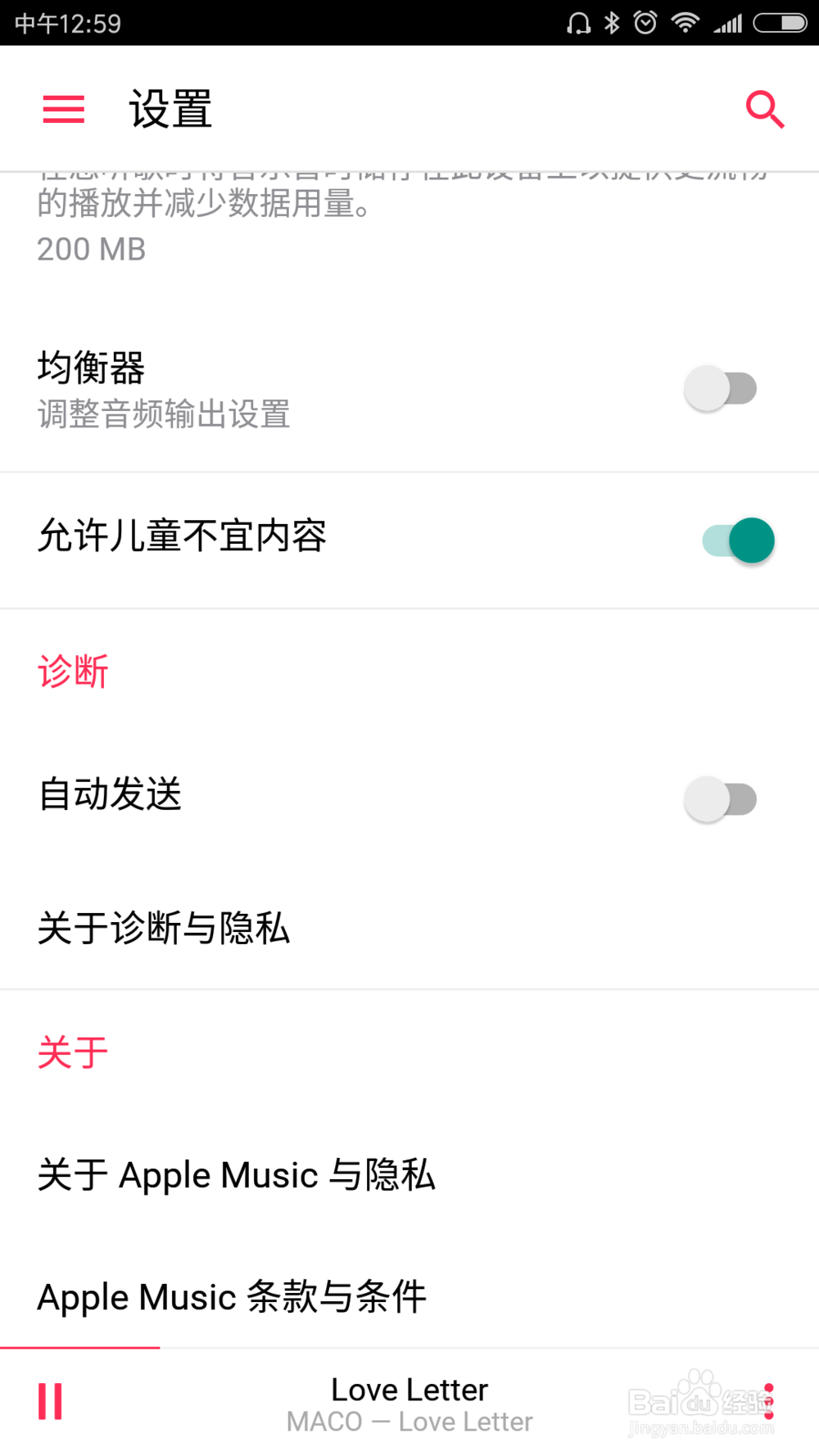Open 关于 Apple Music 与隐私

click(x=236, y=1174)
